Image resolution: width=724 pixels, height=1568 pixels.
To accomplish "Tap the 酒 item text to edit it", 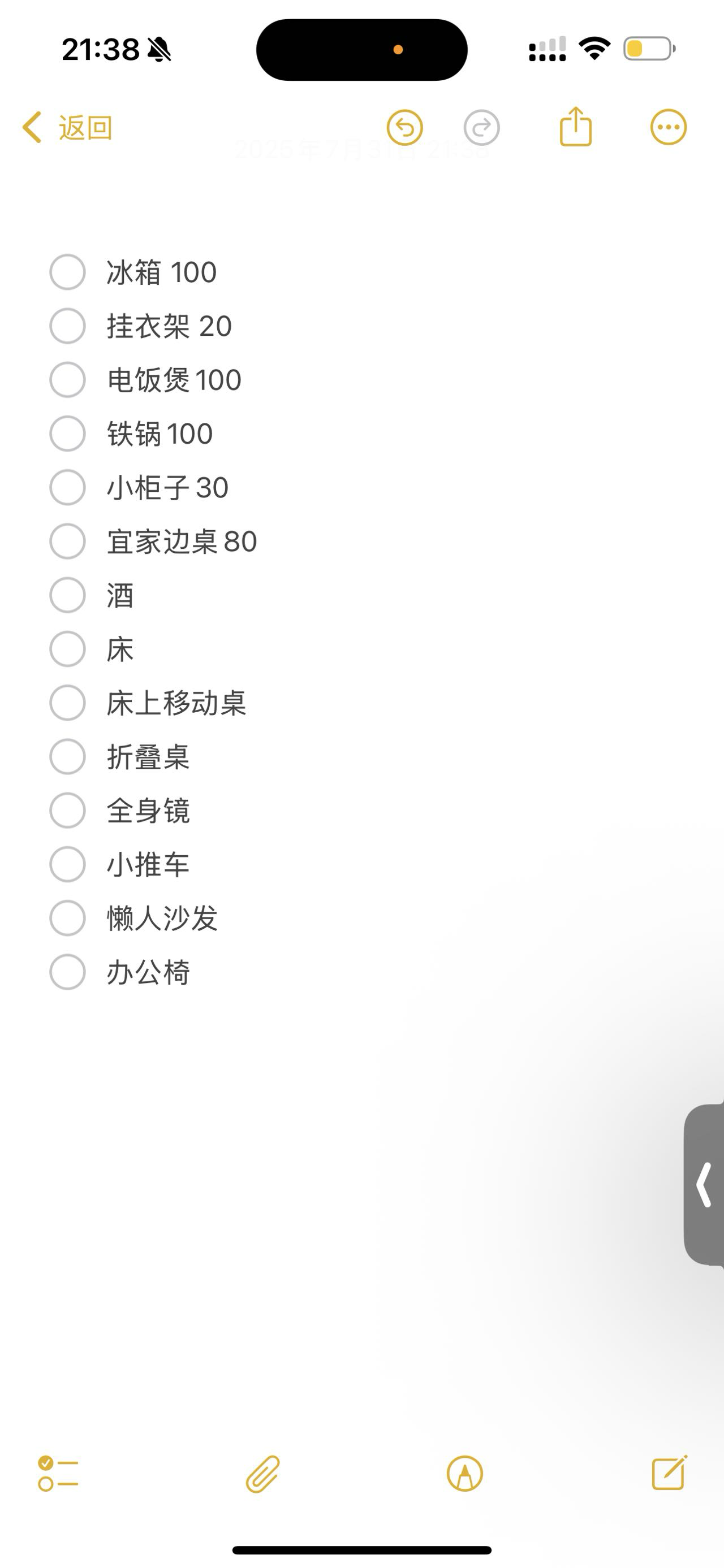I will click(119, 595).
